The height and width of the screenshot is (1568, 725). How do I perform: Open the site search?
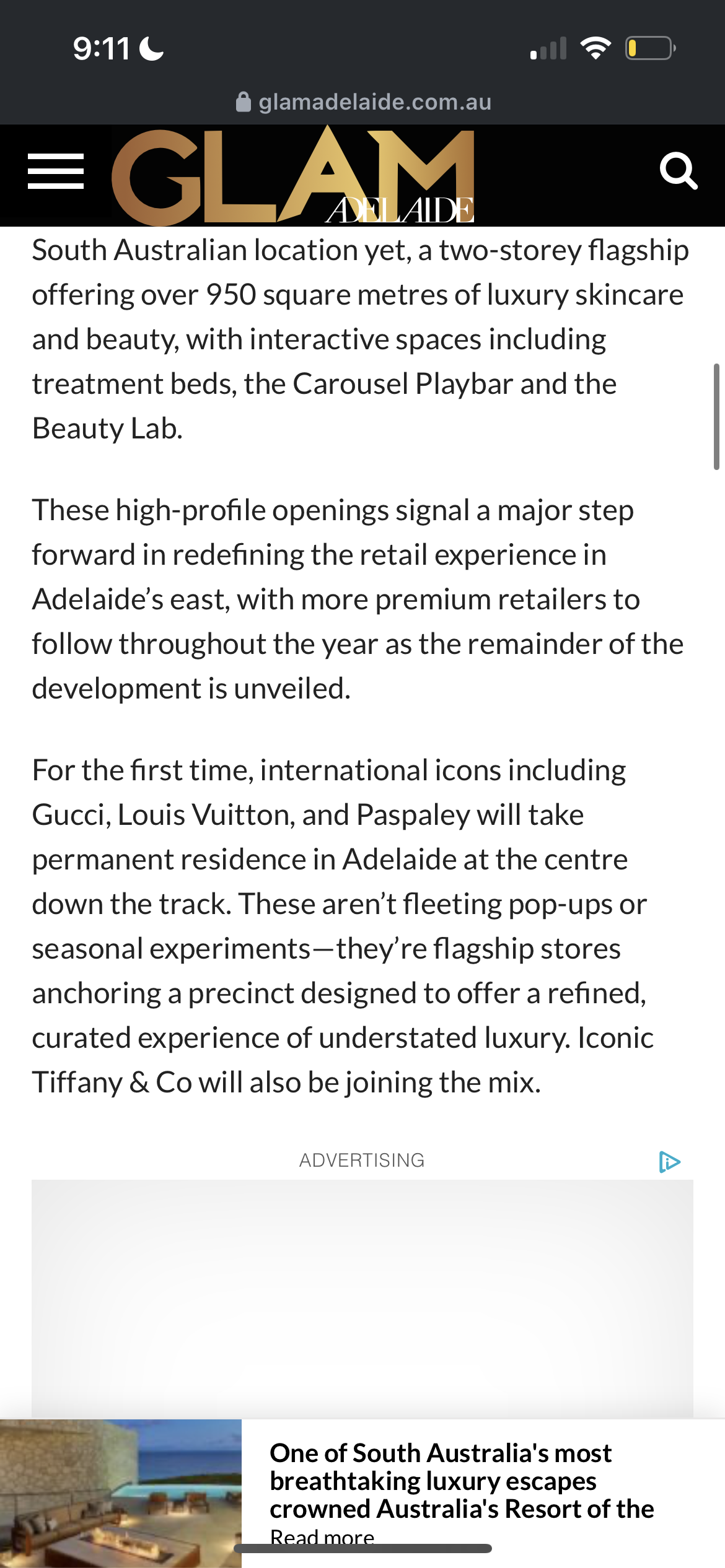coord(679,171)
